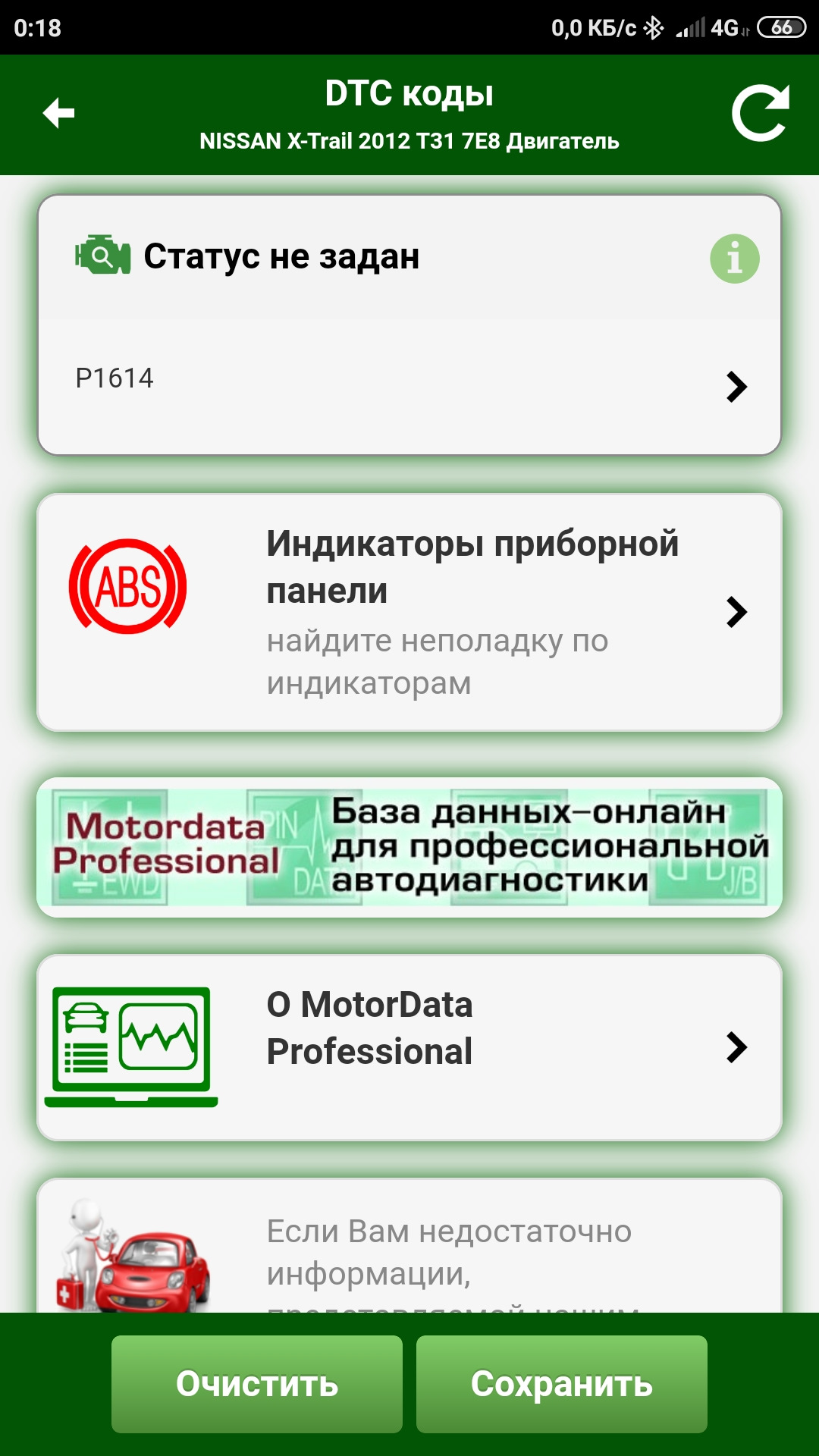Tap the Очистить button
This screenshot has width=819, height=1456.
tap(257, 1384)
